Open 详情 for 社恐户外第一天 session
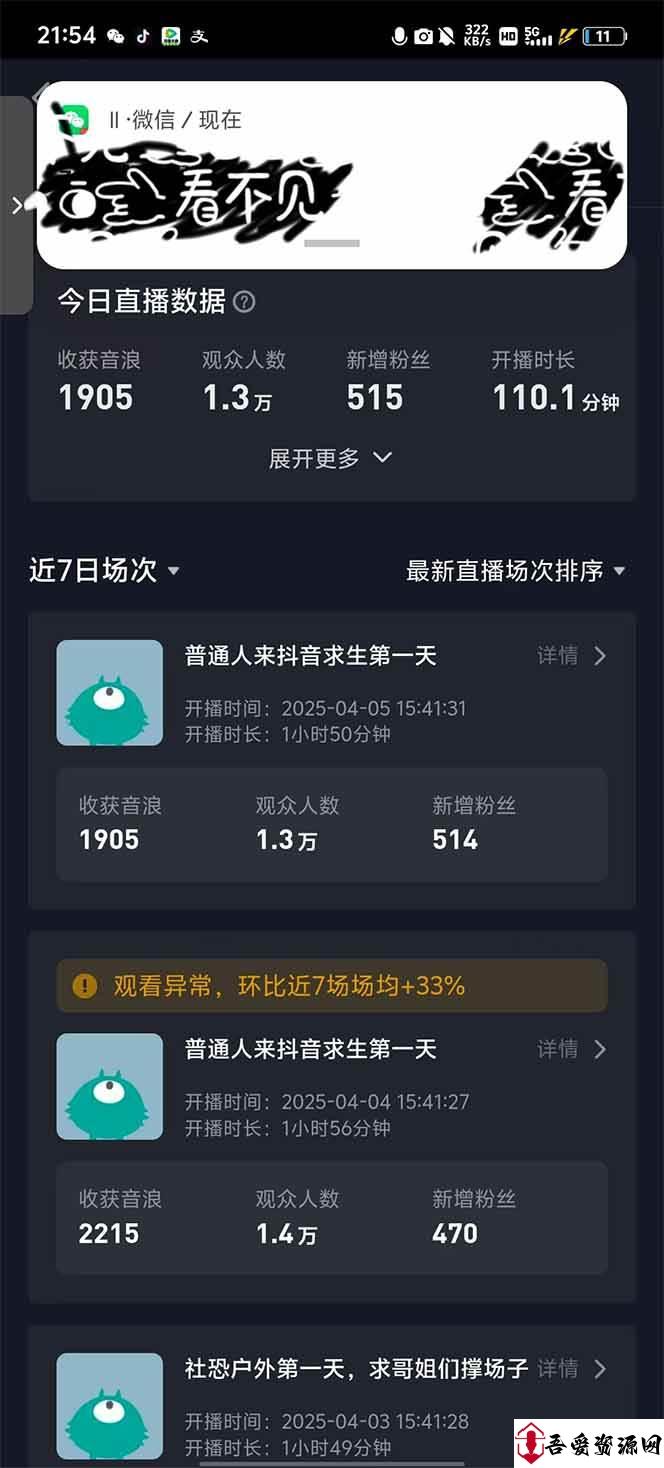 coord(572,1368)
